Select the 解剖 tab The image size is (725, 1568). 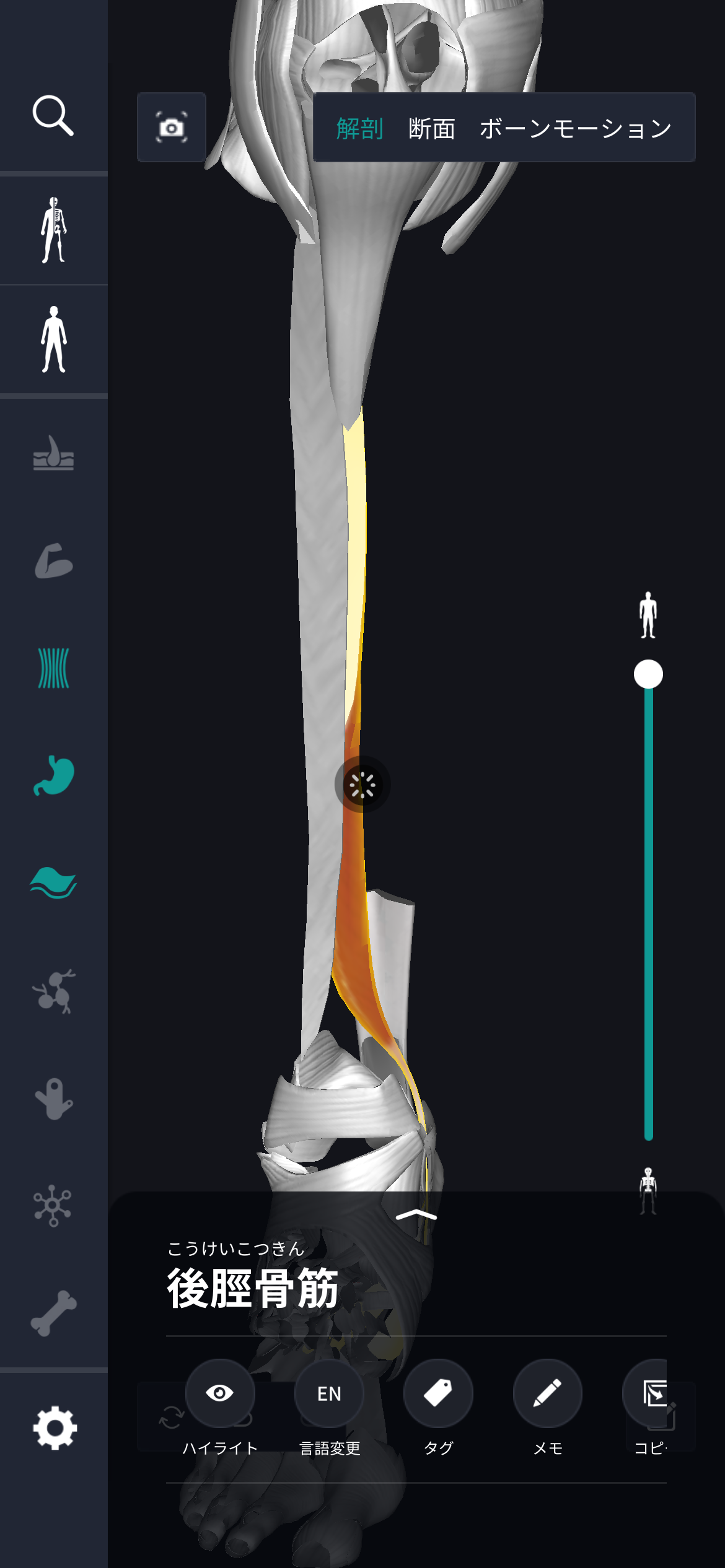pos(359,129)
